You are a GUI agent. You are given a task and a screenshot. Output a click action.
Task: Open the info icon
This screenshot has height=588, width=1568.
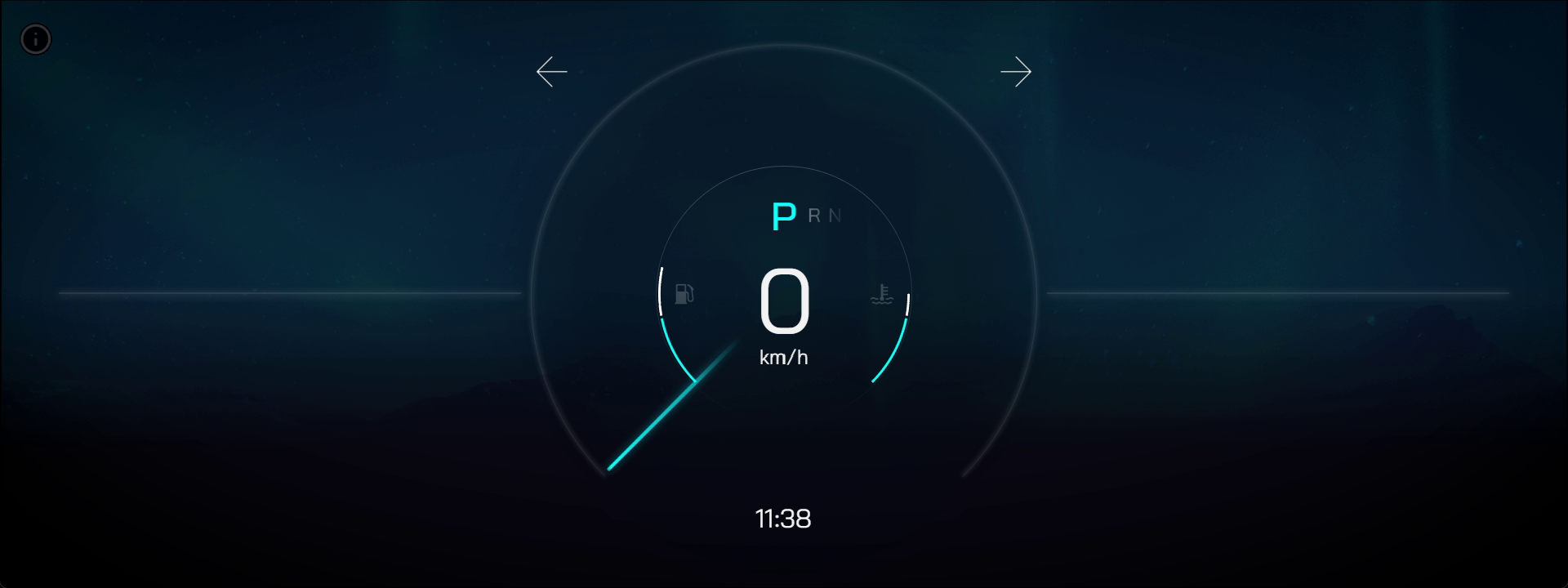(36, 39)
